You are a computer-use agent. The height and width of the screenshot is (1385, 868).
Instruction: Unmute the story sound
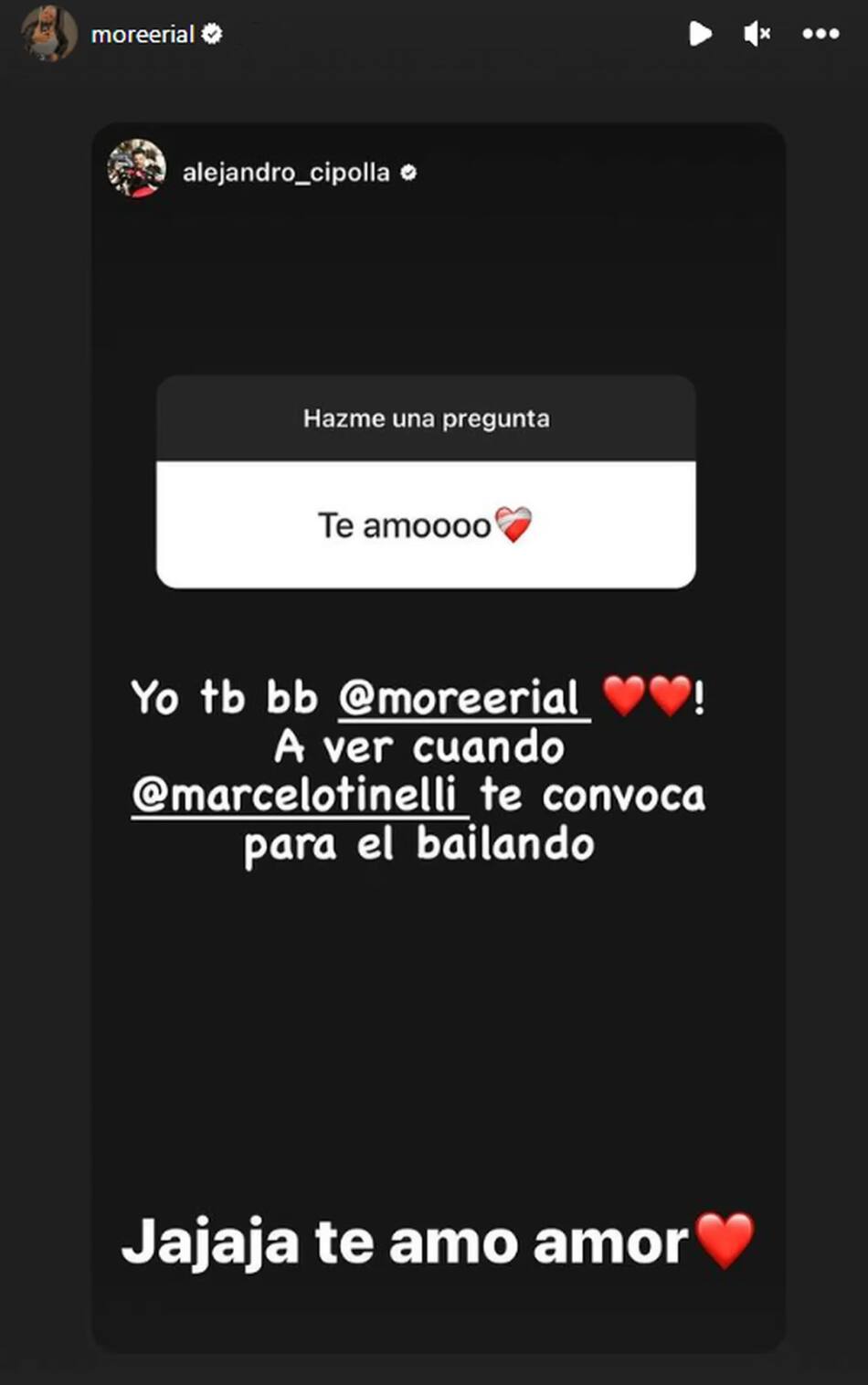point(757,34)
